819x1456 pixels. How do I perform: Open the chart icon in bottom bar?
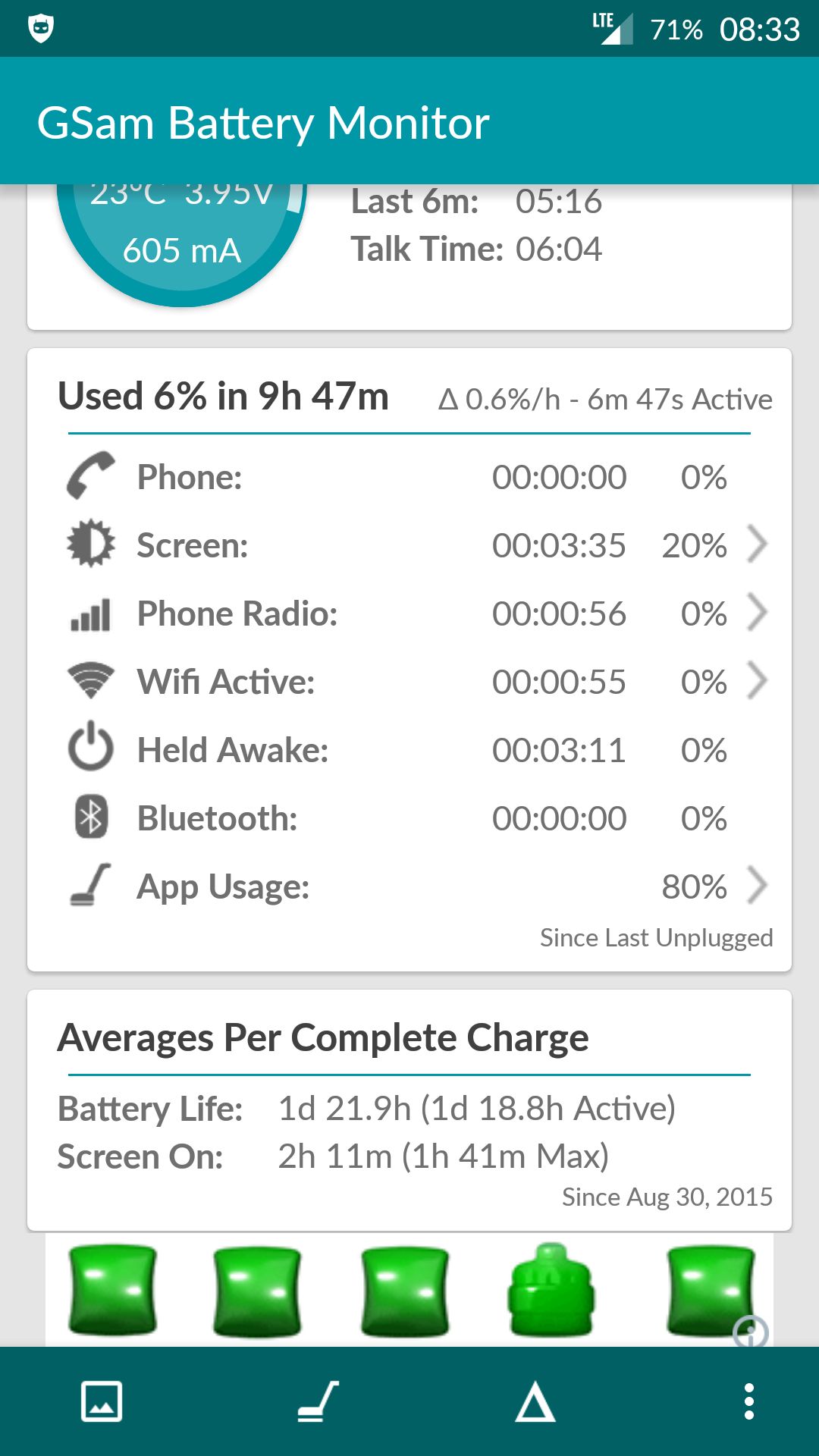(x=102, y=1401)
